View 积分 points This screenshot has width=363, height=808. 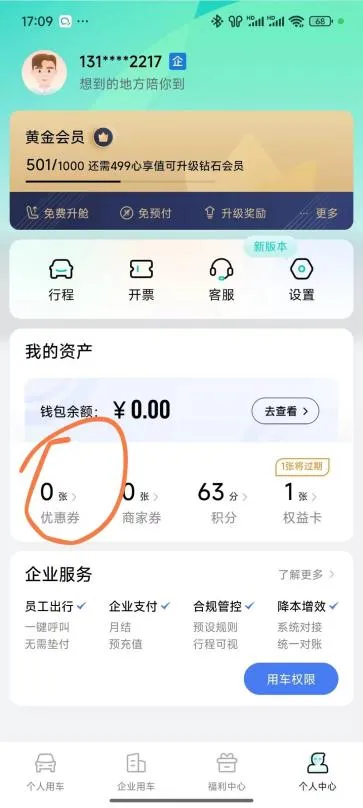pos(223,503)
